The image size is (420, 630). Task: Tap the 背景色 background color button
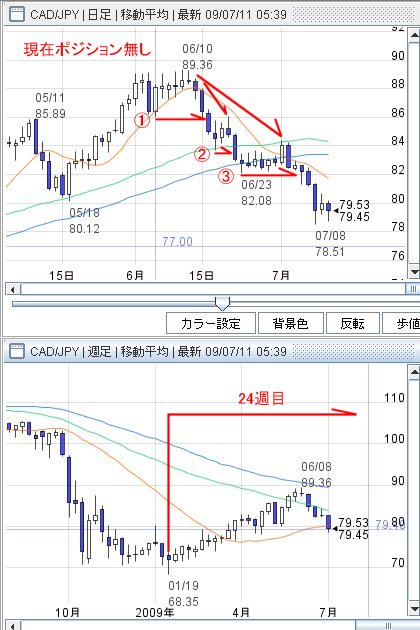pos(290,323)
